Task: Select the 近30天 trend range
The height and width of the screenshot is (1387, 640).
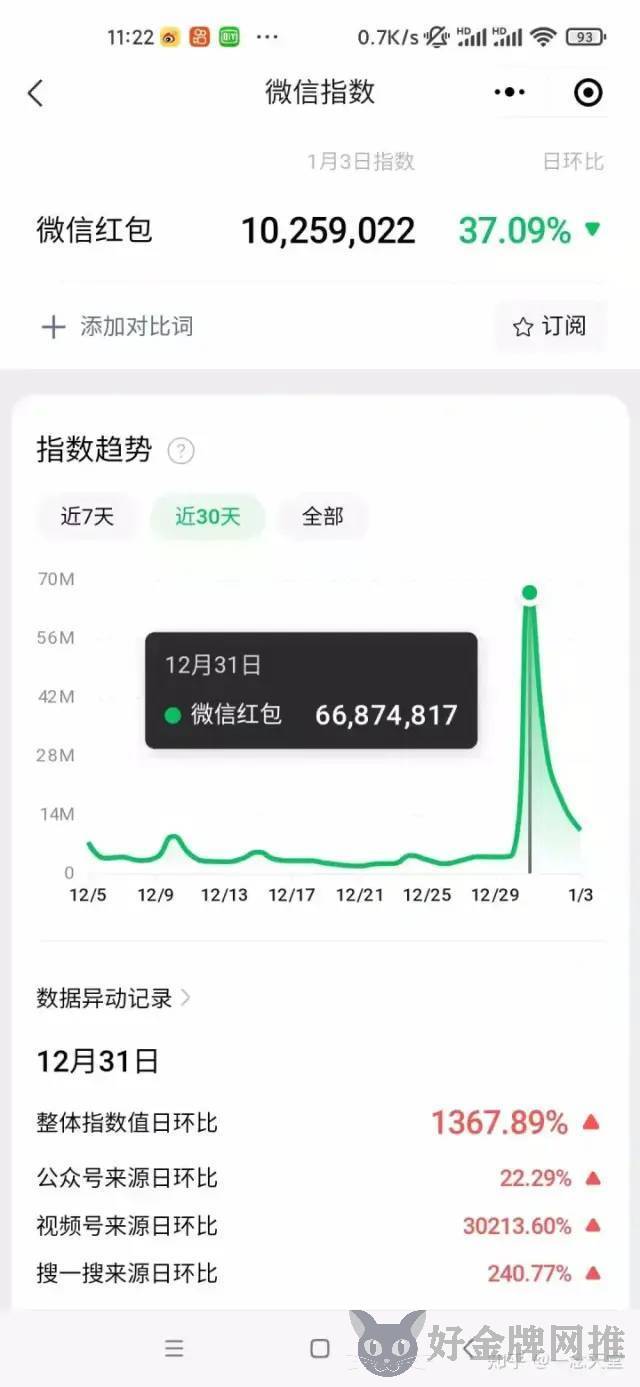Action: 208,516
